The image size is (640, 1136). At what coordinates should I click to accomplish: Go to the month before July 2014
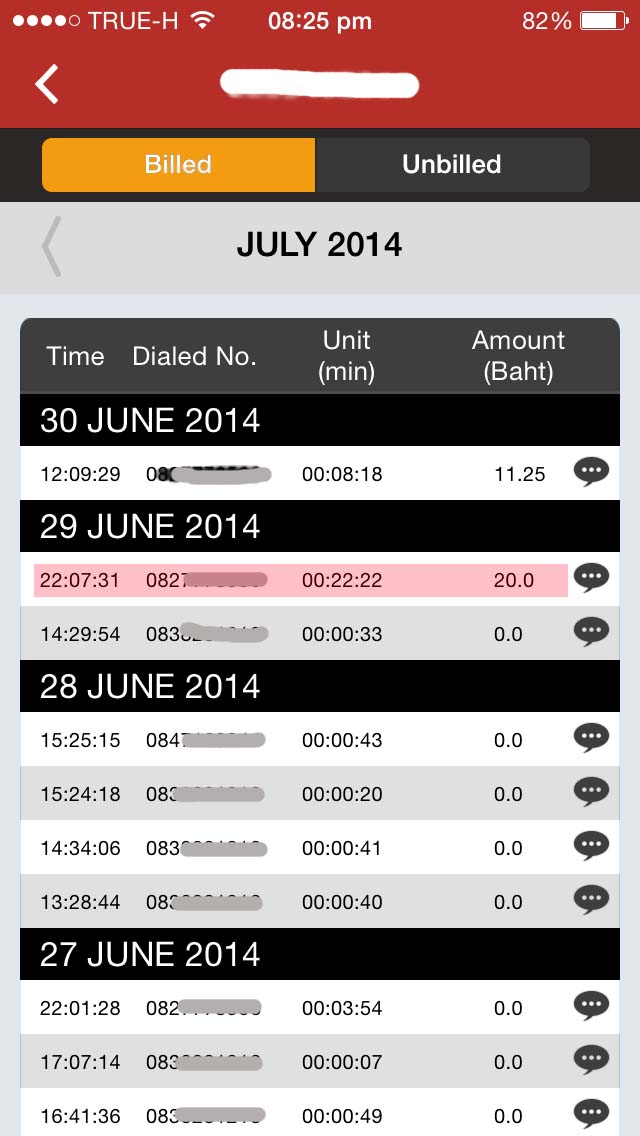point(52,246)
